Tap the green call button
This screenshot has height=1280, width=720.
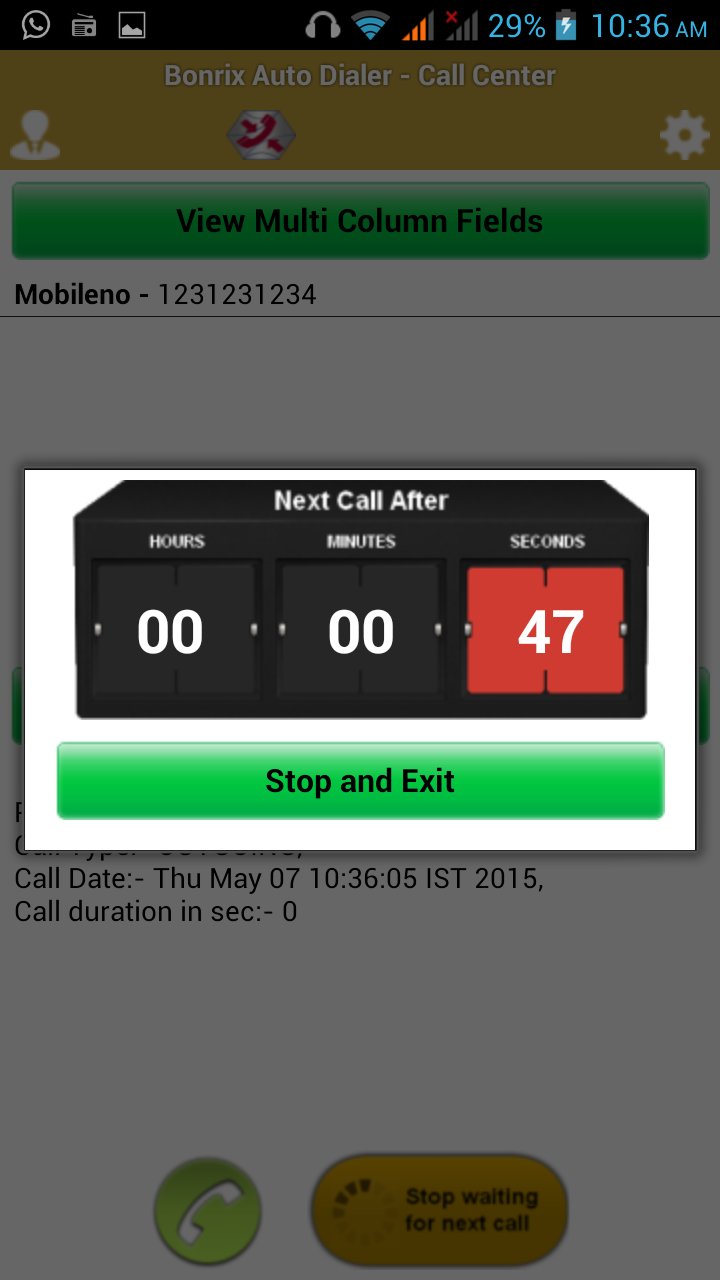208,1211
